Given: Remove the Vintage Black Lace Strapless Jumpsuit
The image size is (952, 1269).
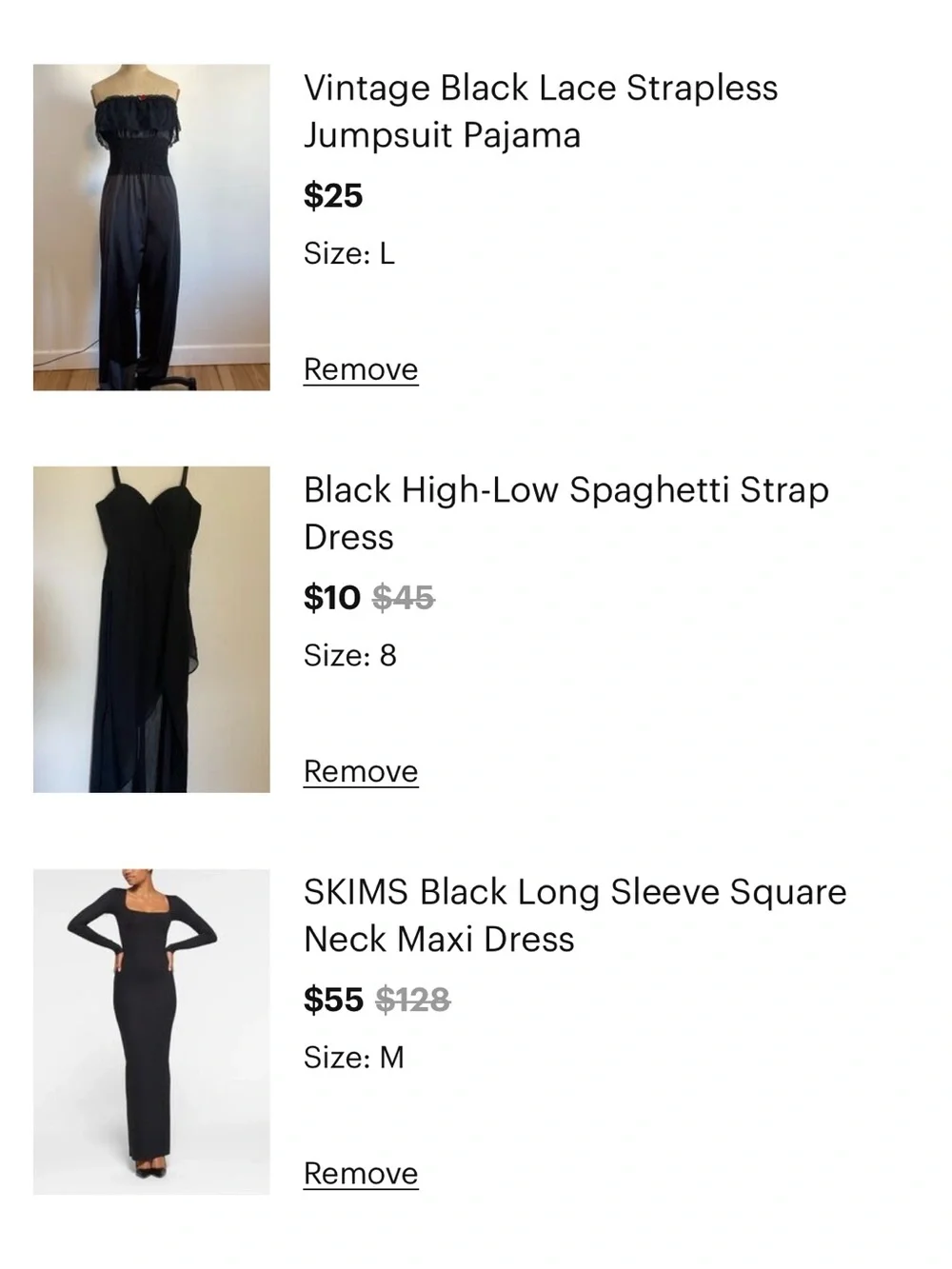Looking at the screenshot, I should point(361,369).
